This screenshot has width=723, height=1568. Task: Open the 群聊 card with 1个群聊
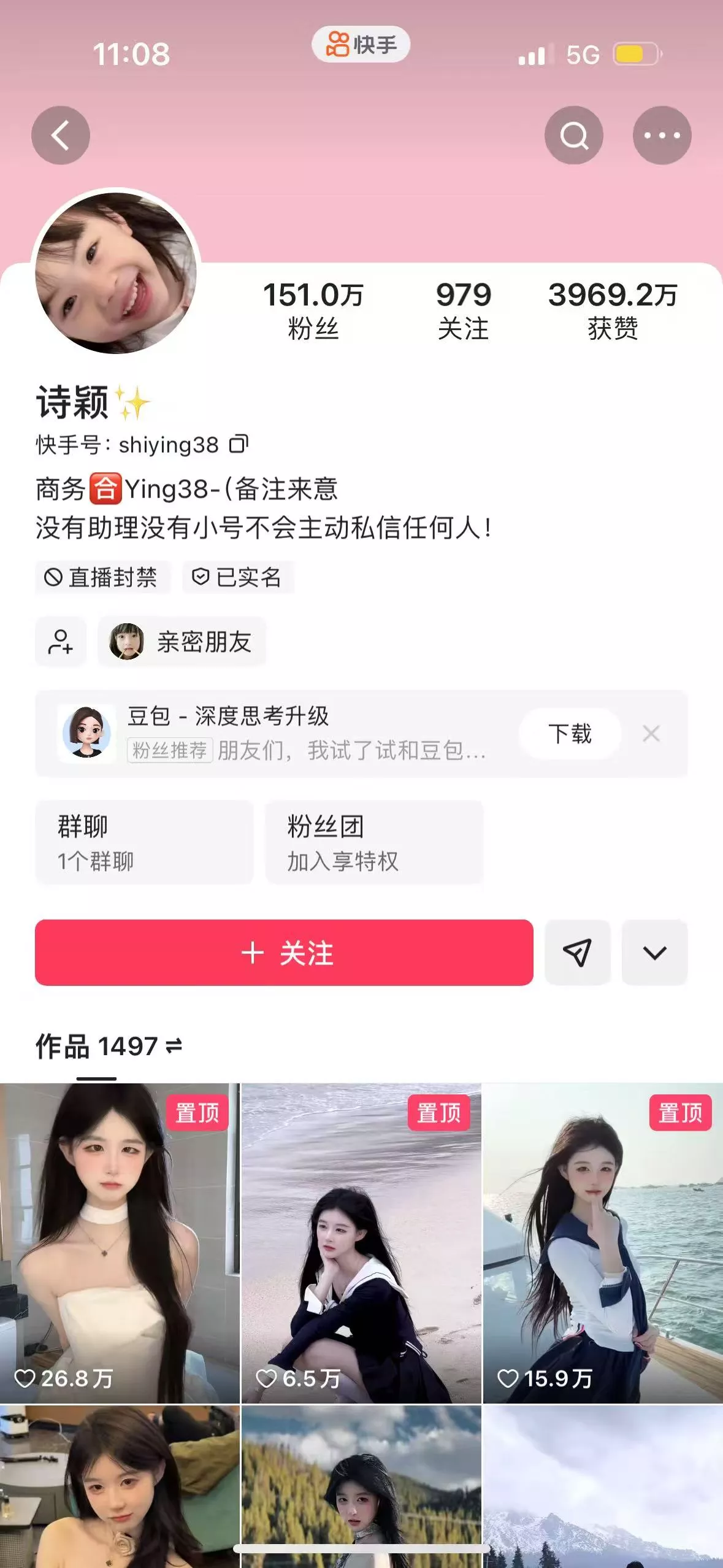click(144, 842)
